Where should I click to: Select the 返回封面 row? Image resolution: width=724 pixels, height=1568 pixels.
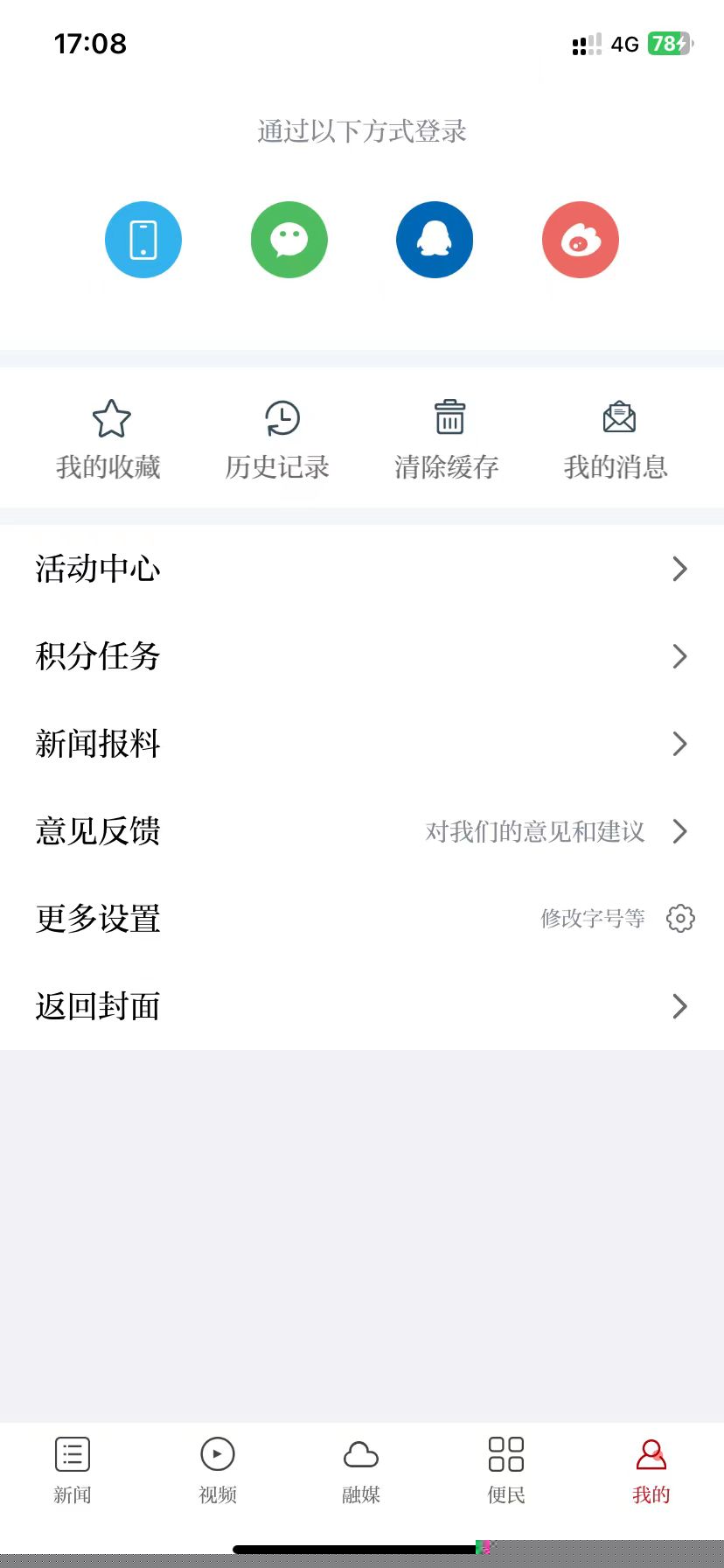(362, 1006)
